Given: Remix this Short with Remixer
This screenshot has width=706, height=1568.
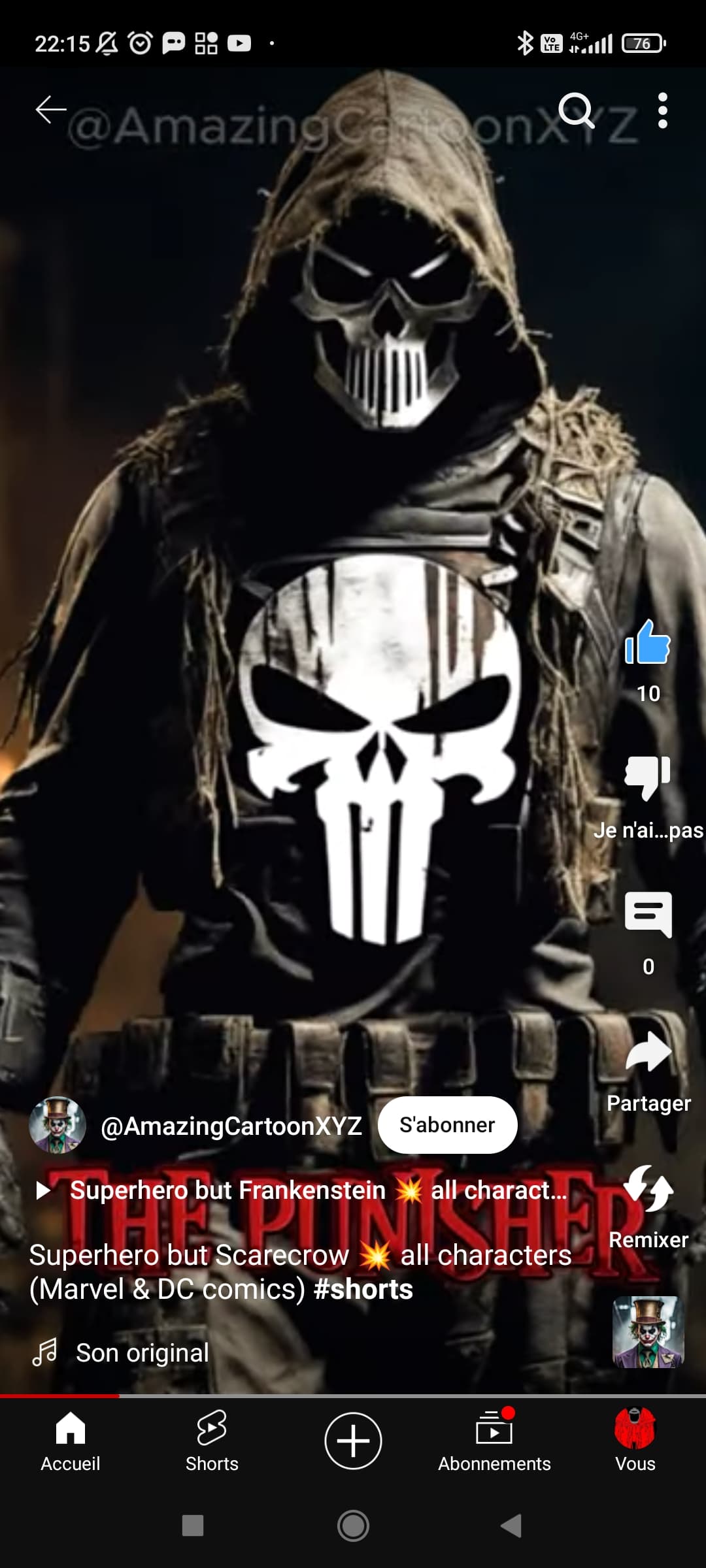Looking at the screenshot, I should click(648, 1190).
